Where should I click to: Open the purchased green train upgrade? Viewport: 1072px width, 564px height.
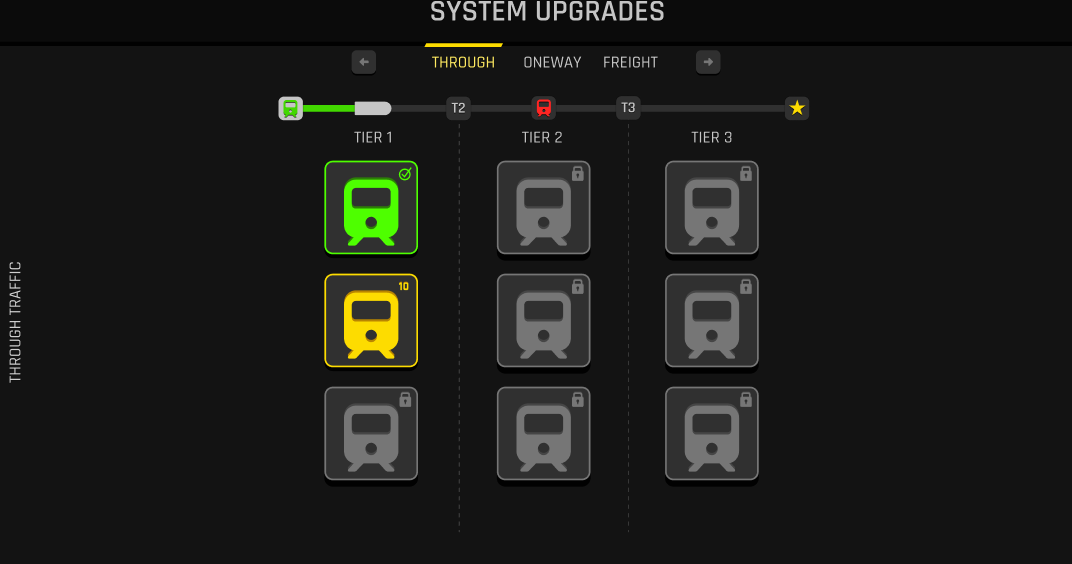(x=371, y=208)
